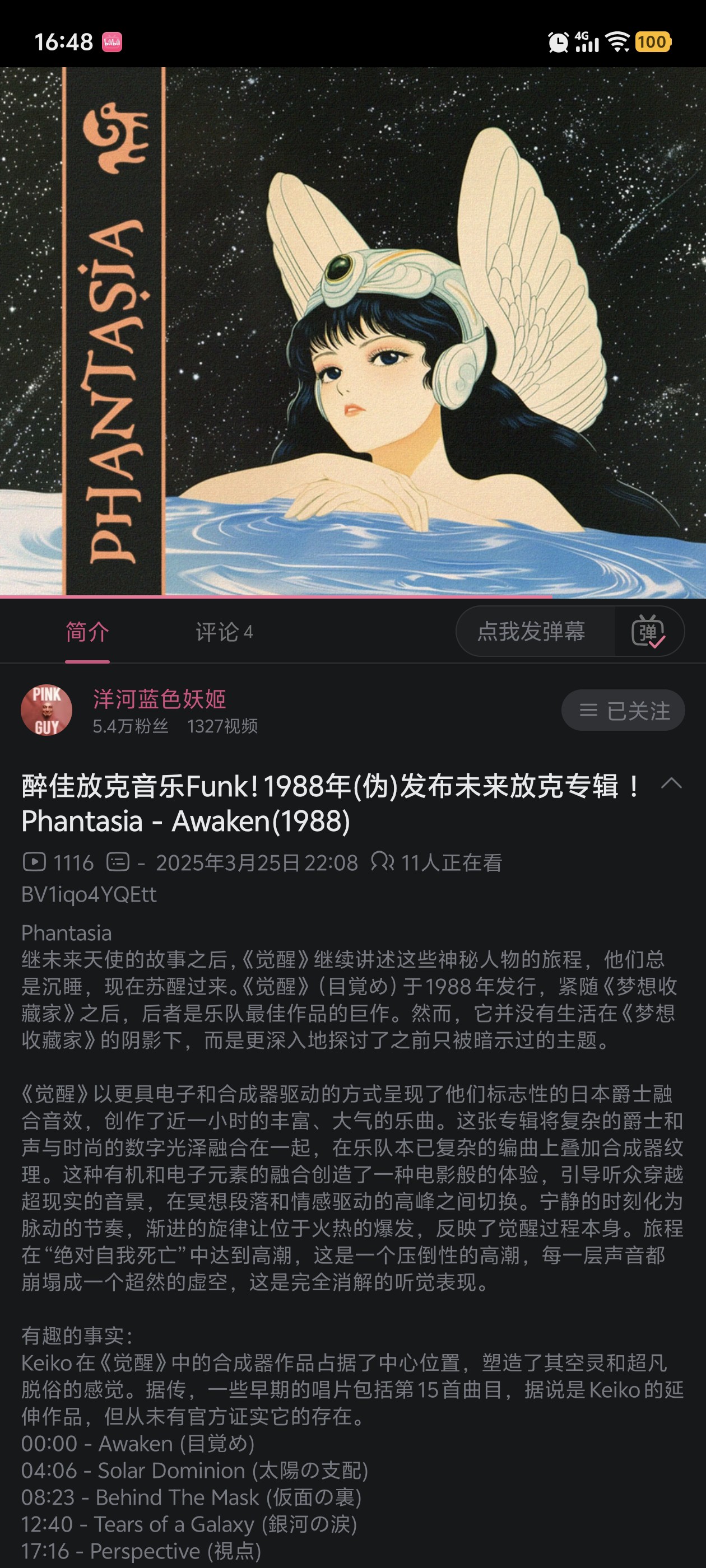The height and width of the screenshot is (1568, 706).
Task: Open uploader 洋河蓝色妖姬's profile
Action: (x=160, y=699)
